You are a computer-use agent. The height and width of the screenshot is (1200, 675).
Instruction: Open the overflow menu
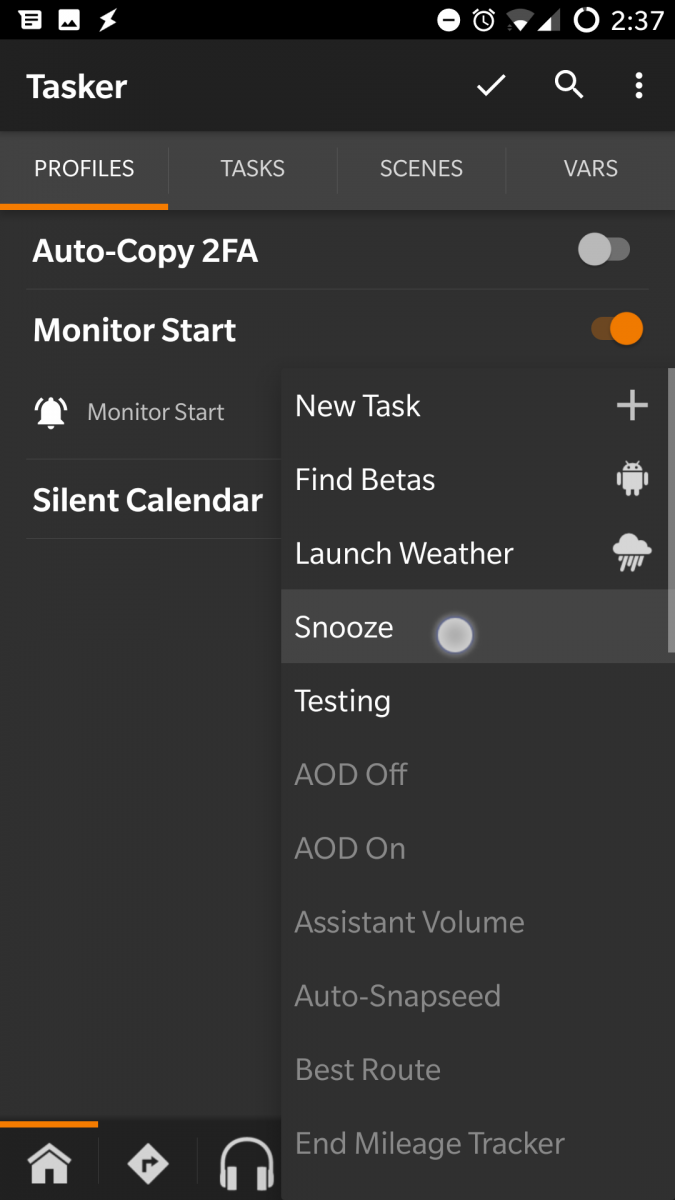[639, 86]
